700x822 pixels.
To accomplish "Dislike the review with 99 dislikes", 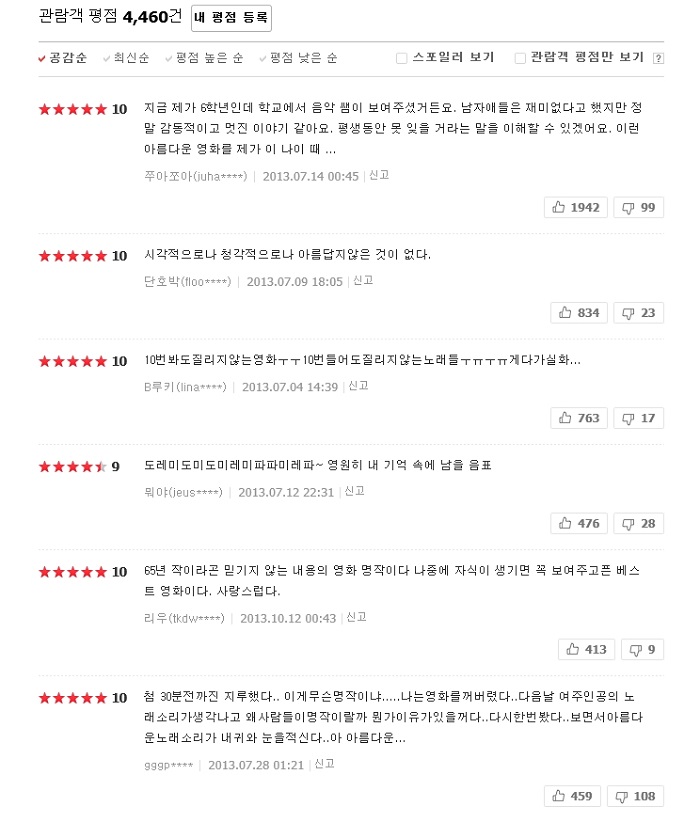I will pyautogui.click(x=638, y=207).
